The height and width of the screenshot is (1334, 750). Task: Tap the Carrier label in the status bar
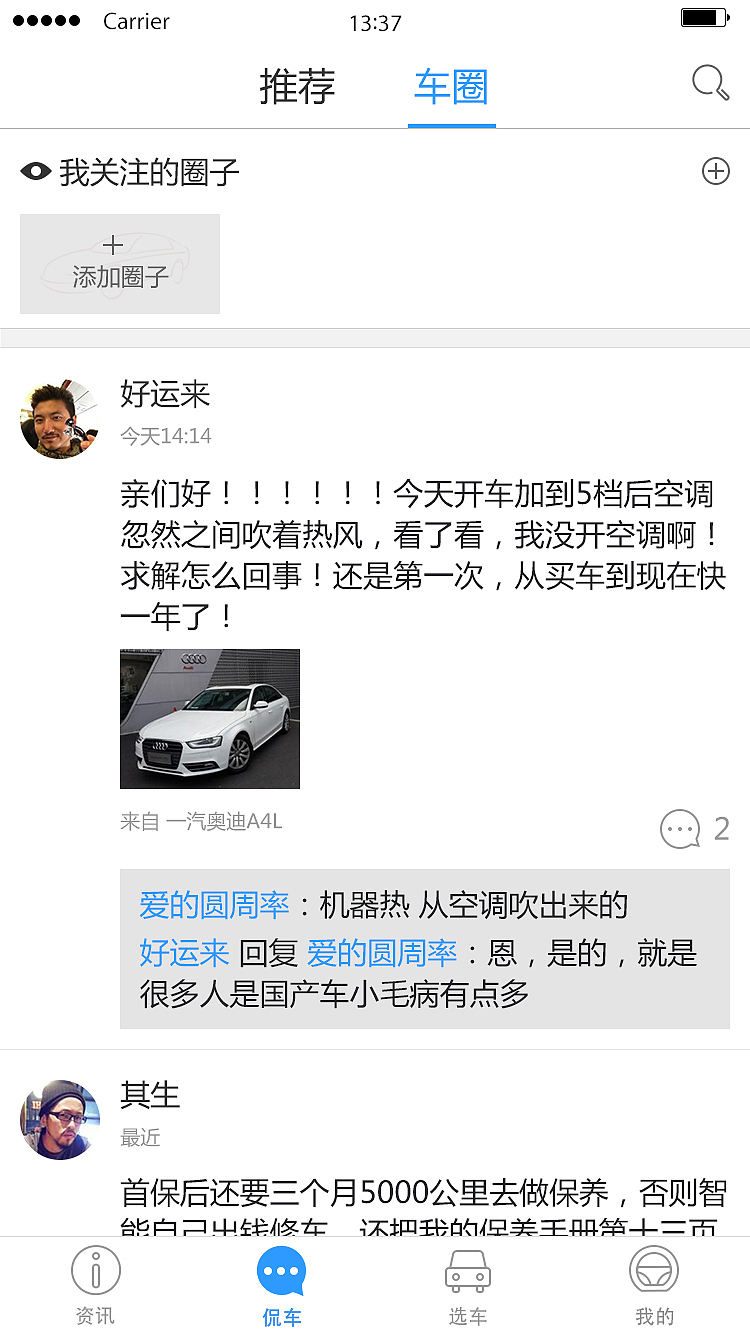point(136,22)
